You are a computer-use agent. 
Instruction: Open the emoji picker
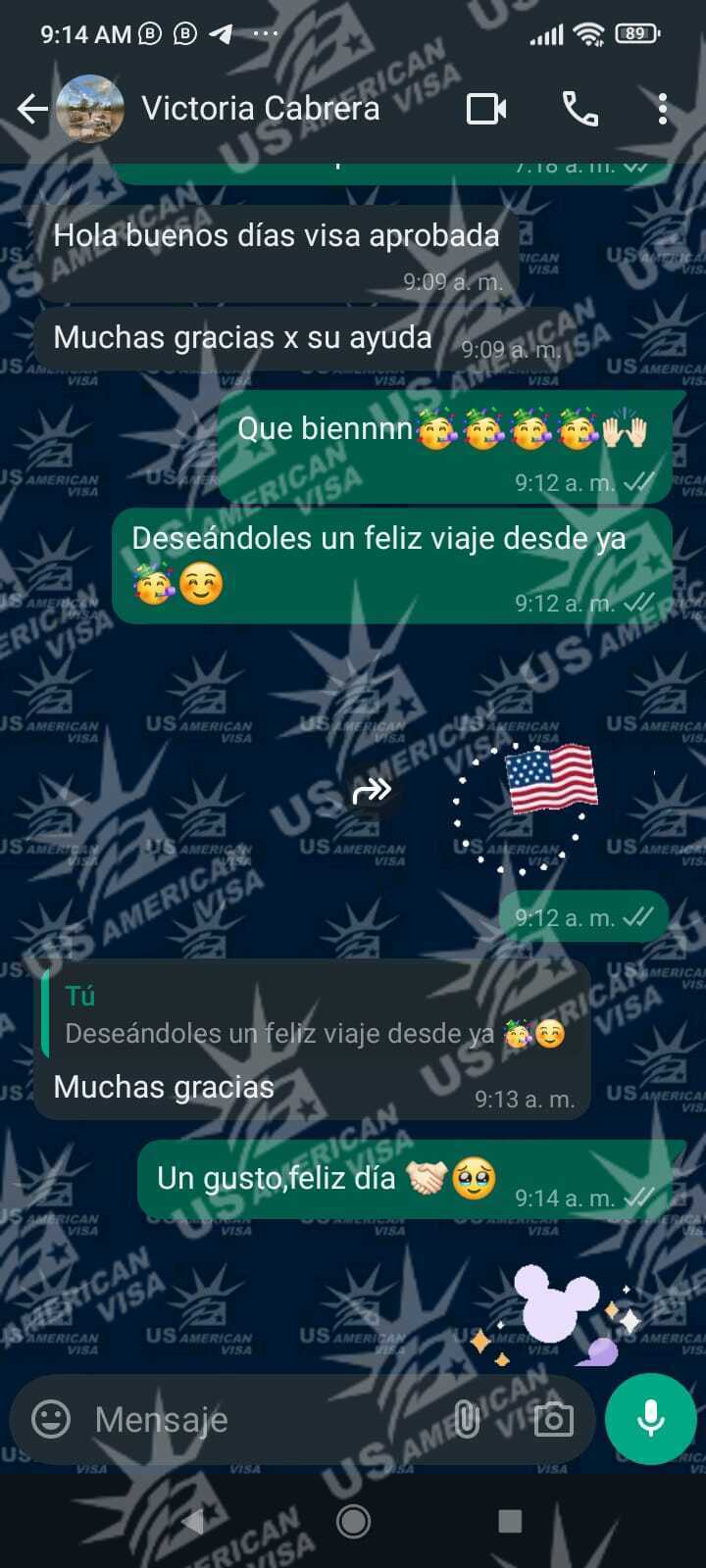pos(51,1418)
